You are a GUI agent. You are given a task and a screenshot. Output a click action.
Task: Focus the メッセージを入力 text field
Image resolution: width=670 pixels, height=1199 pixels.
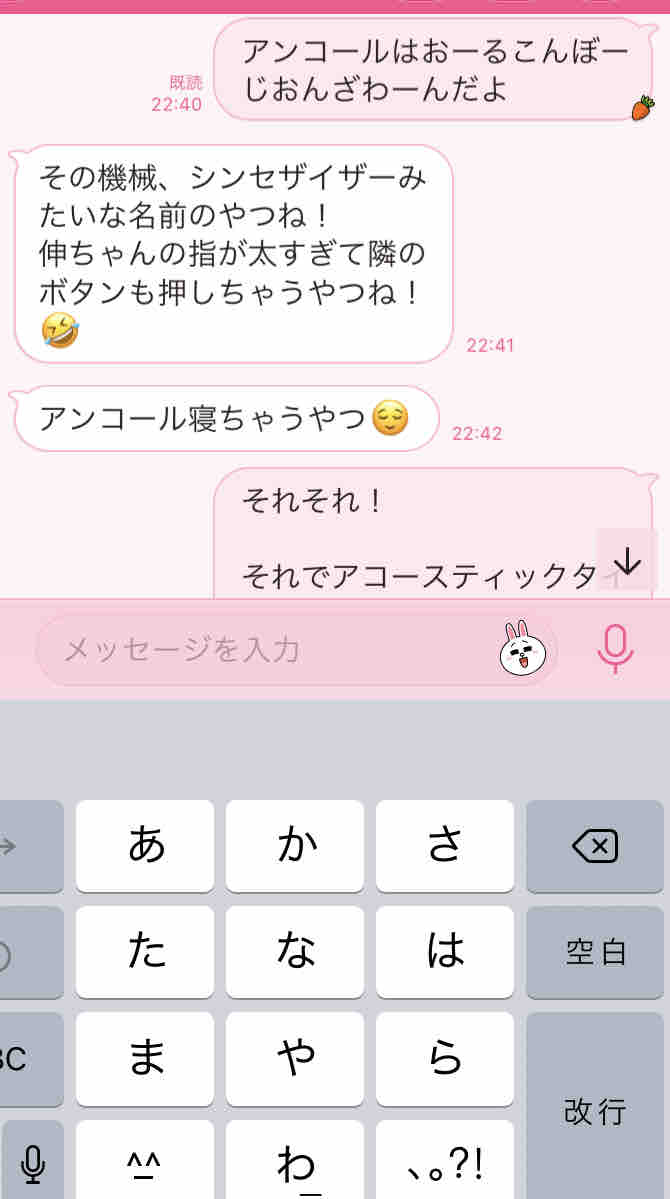pyautogui.click(x=268, y=650)
